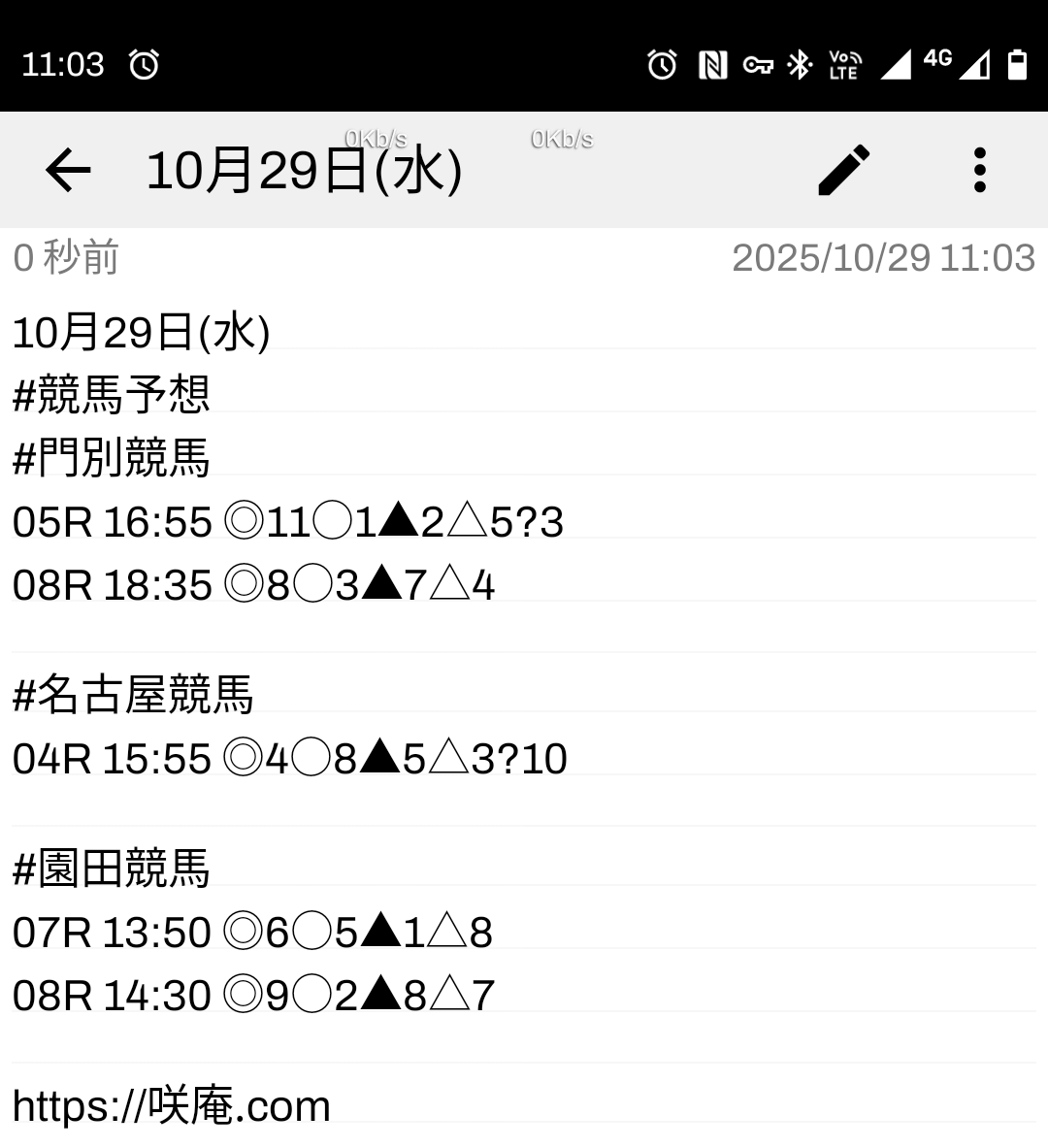
Task: Edit this note with the pencil icon
Action: 843,171
